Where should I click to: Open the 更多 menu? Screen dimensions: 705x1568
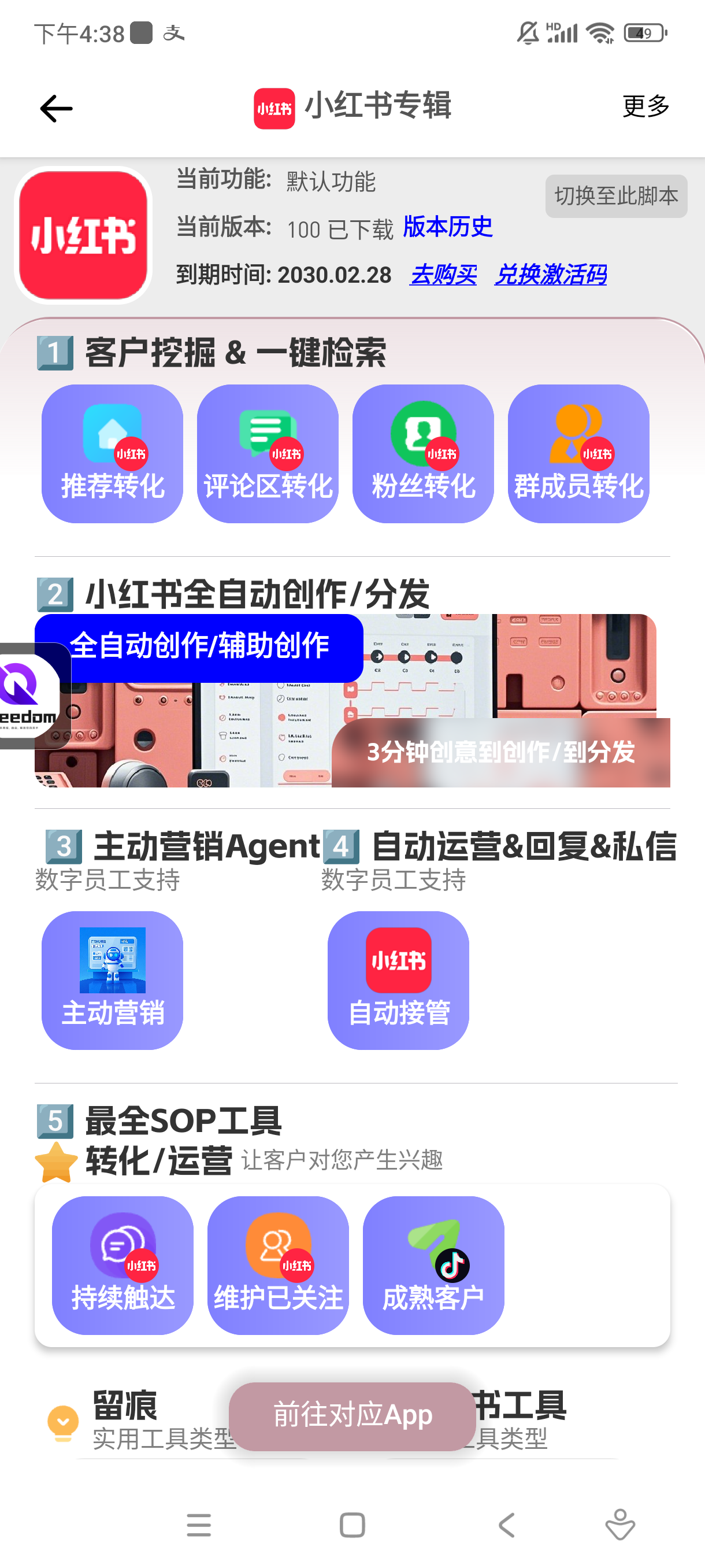tap(645, 106)
